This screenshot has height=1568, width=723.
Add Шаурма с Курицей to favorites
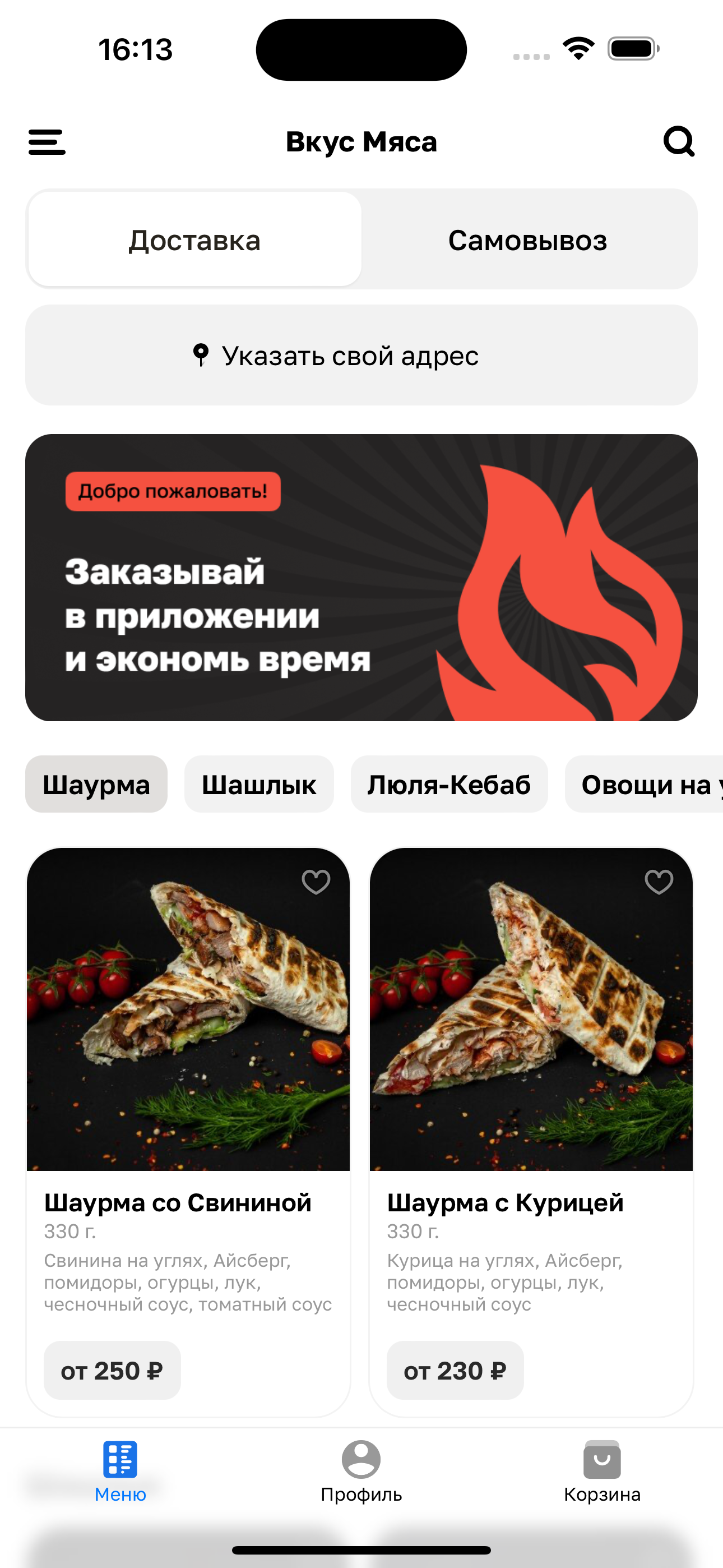(x=659, y=882)
